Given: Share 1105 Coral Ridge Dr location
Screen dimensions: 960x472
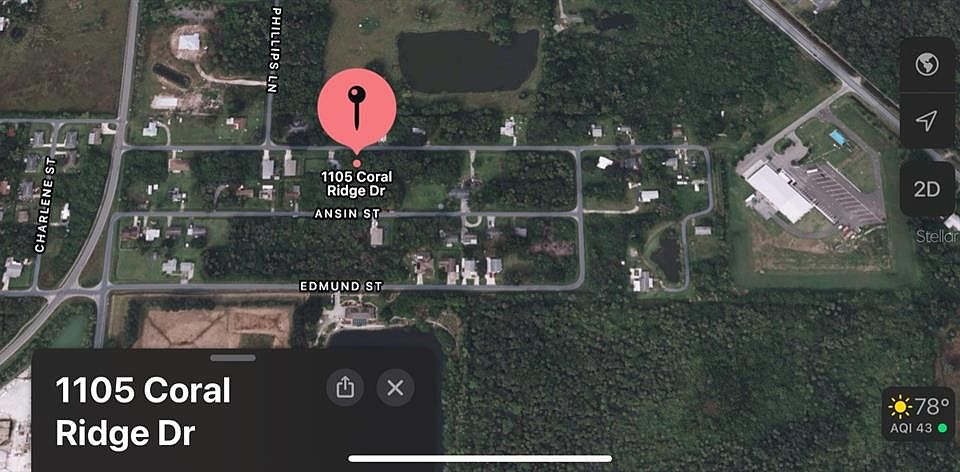Looking at the screenshot, I should (x=345, y=388).
